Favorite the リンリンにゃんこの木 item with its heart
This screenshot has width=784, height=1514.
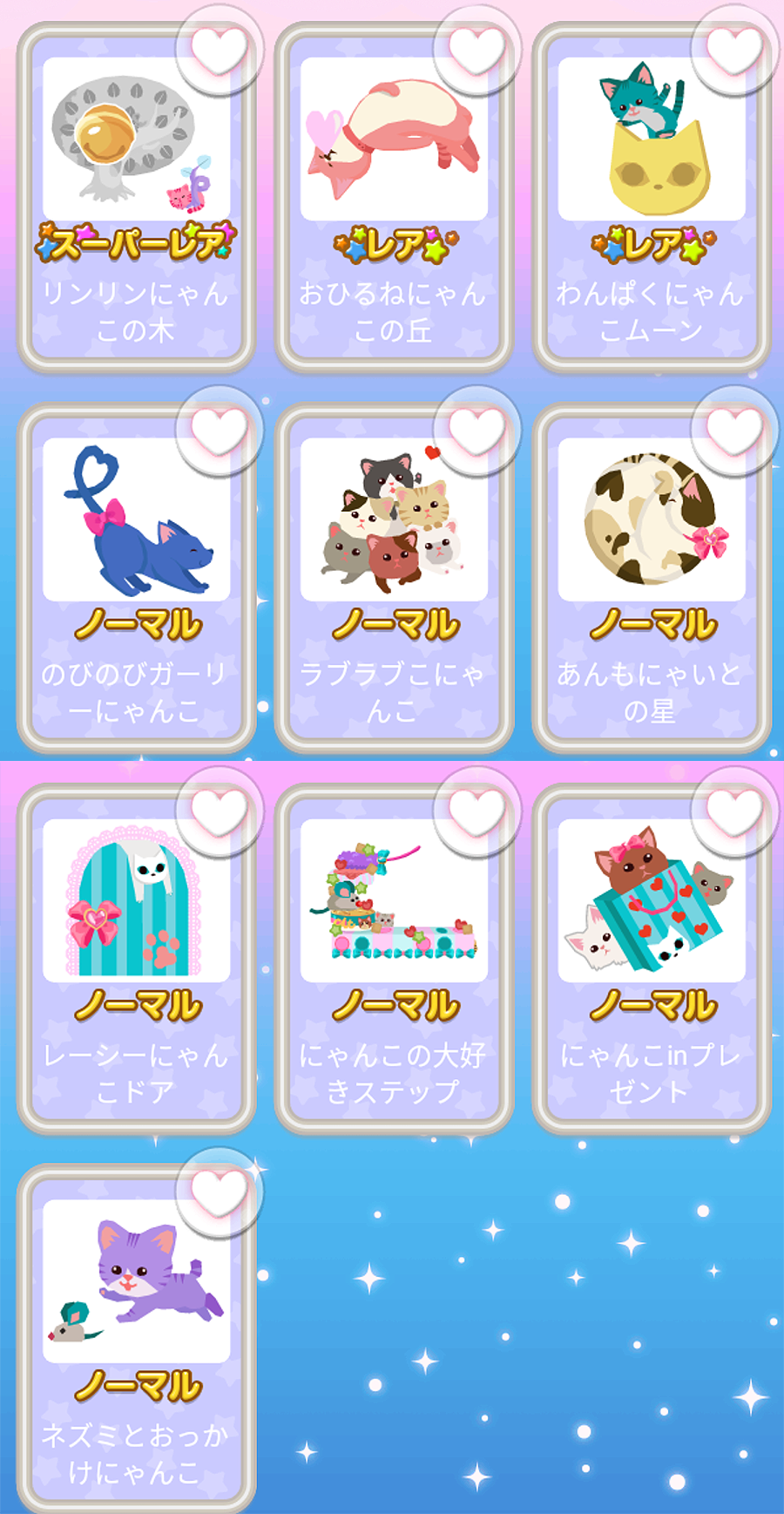pos(219,51)
